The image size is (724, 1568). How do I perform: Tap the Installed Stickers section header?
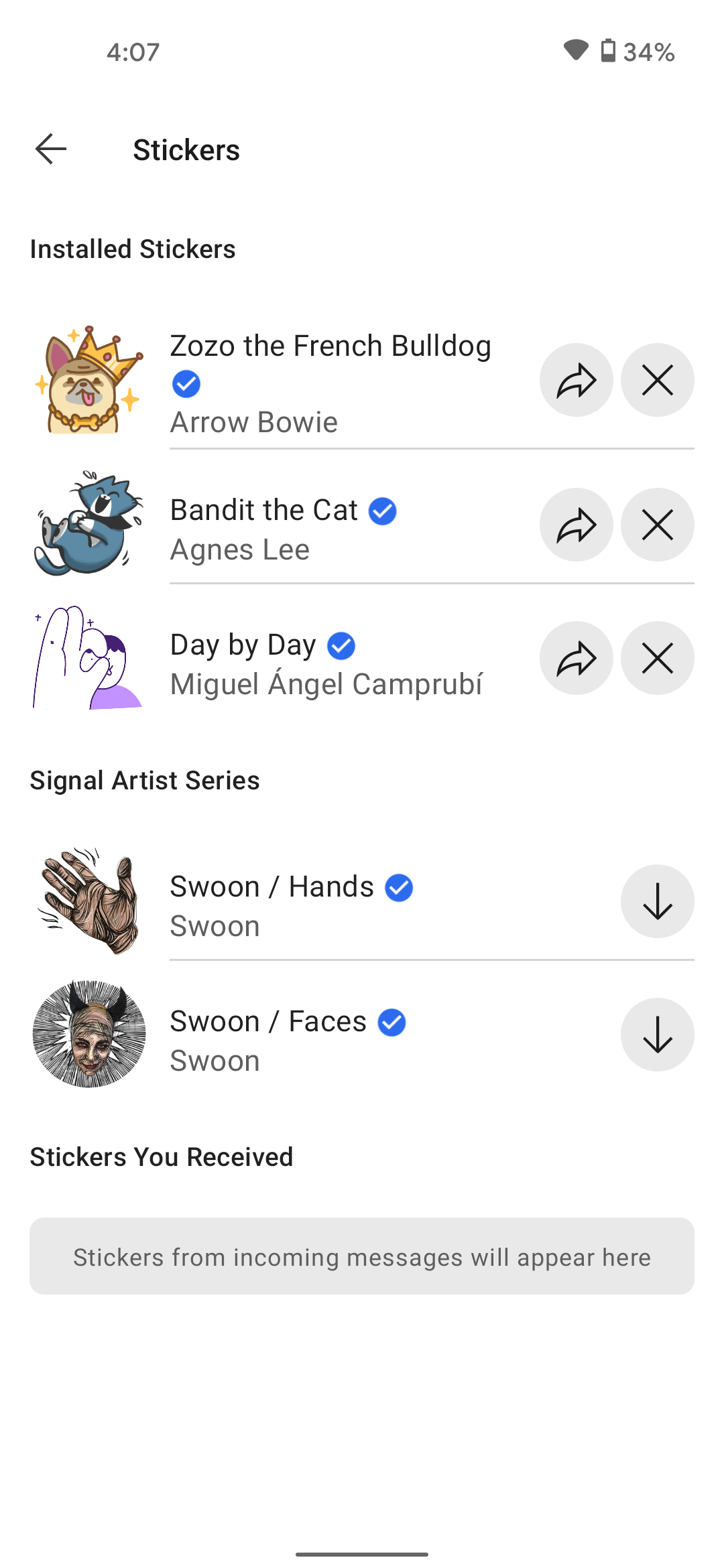pyautogui.click(x=132, y=249)
